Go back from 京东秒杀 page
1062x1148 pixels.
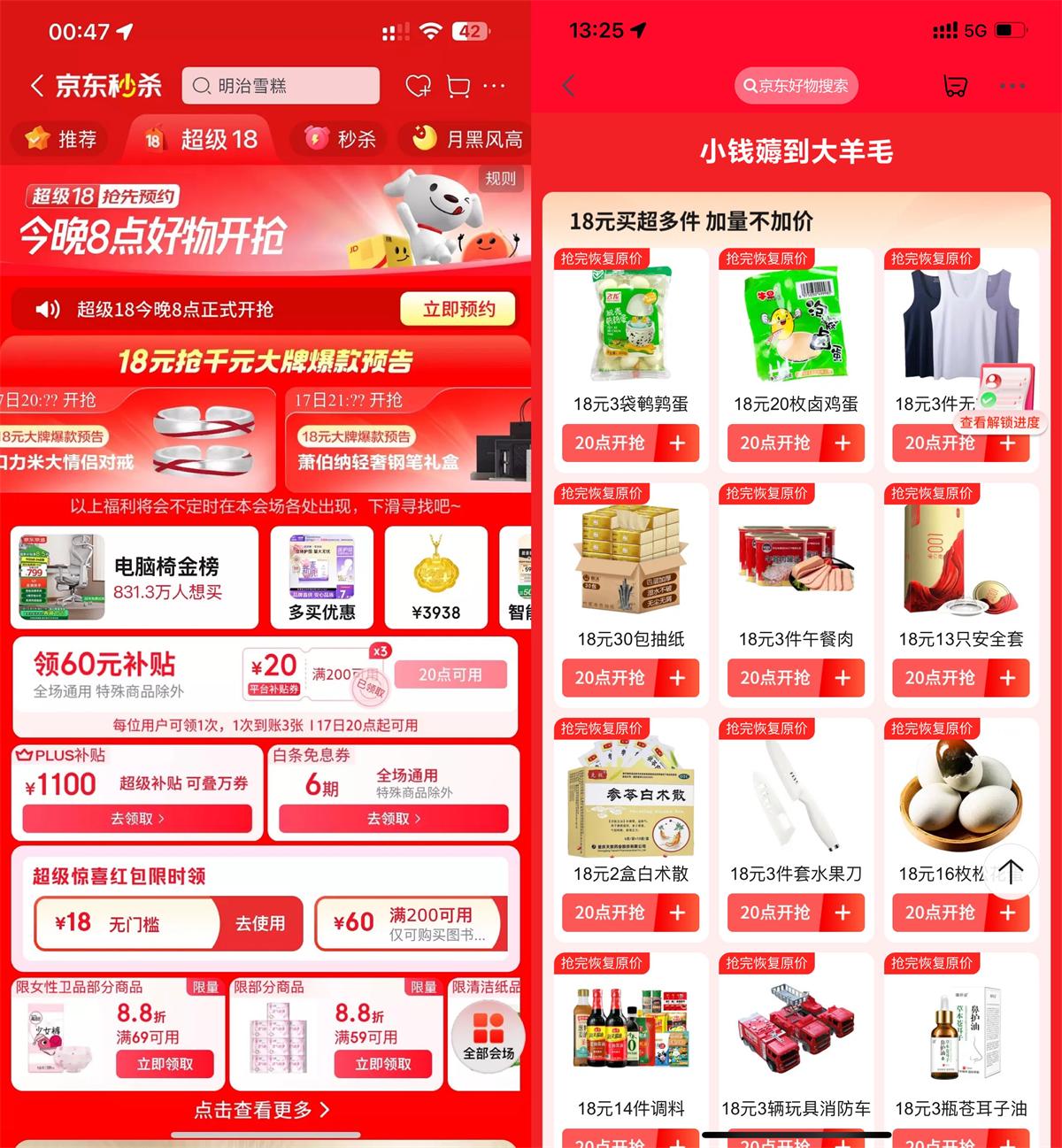tap(36, 86)
